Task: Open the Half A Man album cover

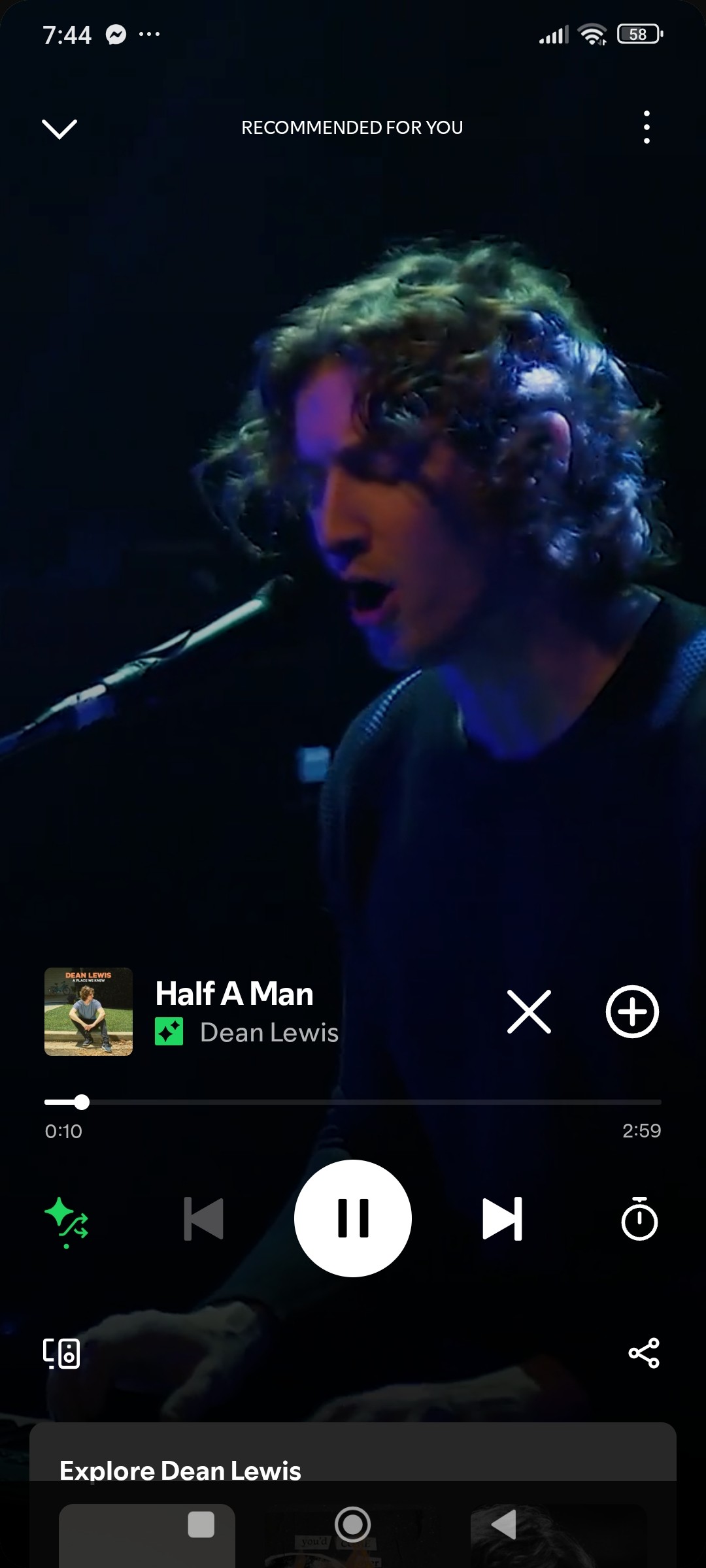Action: coord(88,1011)
